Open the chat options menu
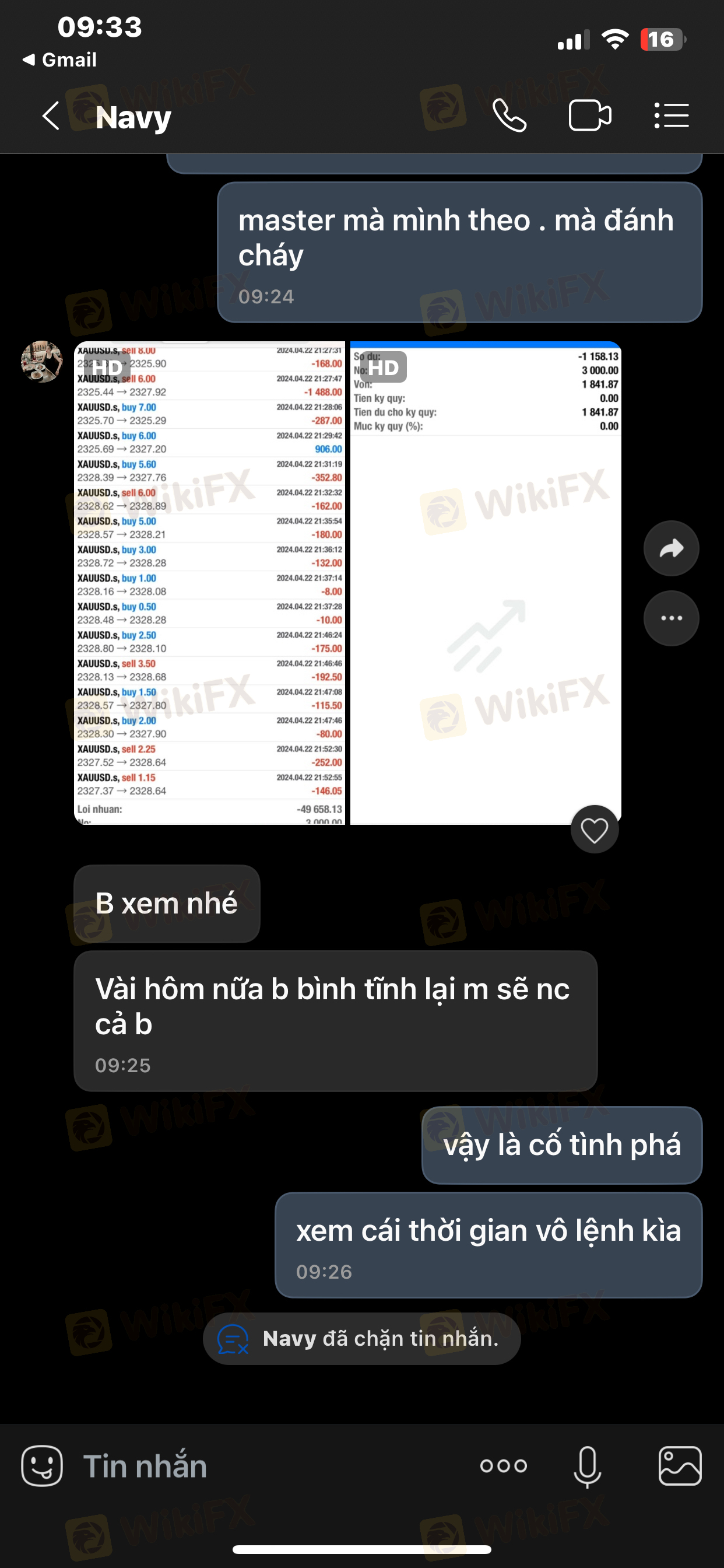724x1568 pixels. pos(672,116)
